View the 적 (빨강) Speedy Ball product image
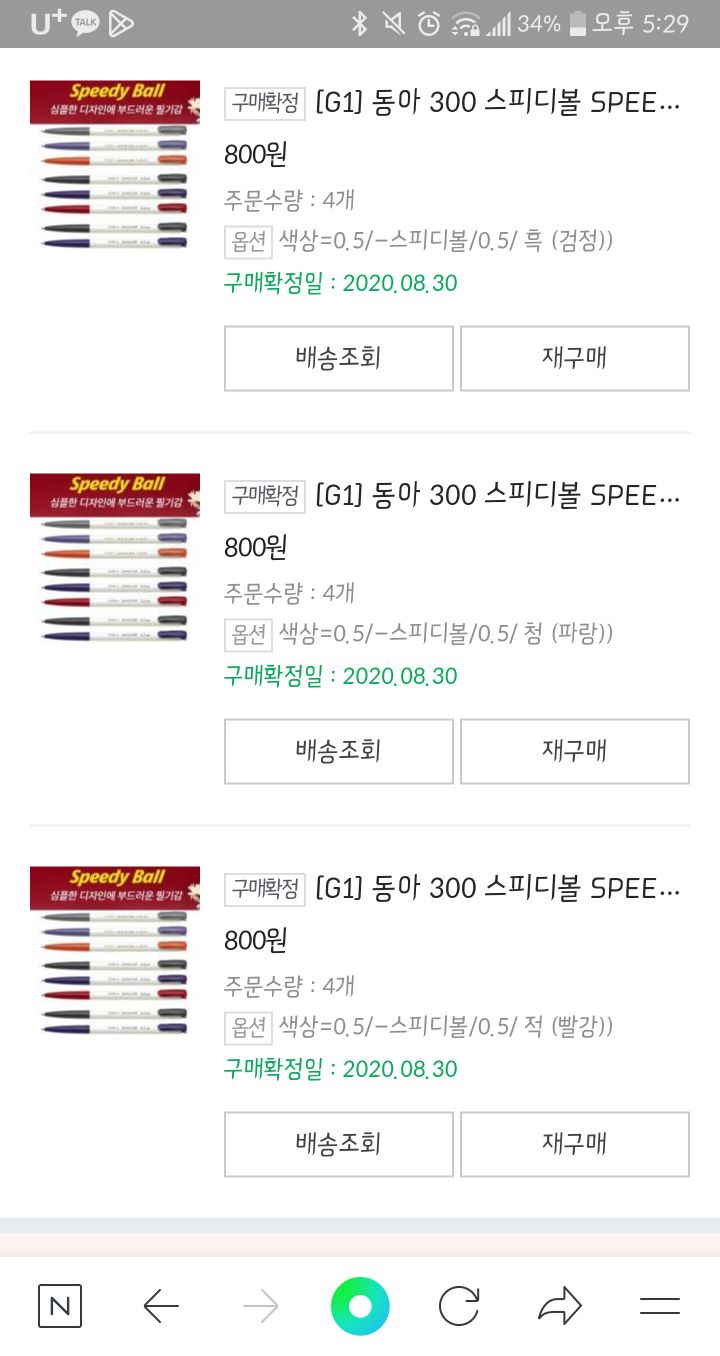The width and height of the screenshot is (720, 1356). pyautogui.click(x=115, y=951)
